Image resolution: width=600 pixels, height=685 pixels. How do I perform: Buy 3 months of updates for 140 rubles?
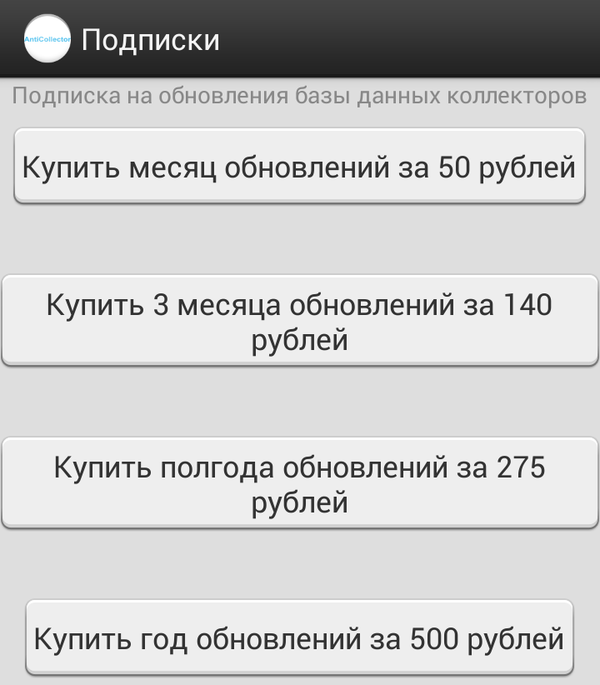point(299,322)
